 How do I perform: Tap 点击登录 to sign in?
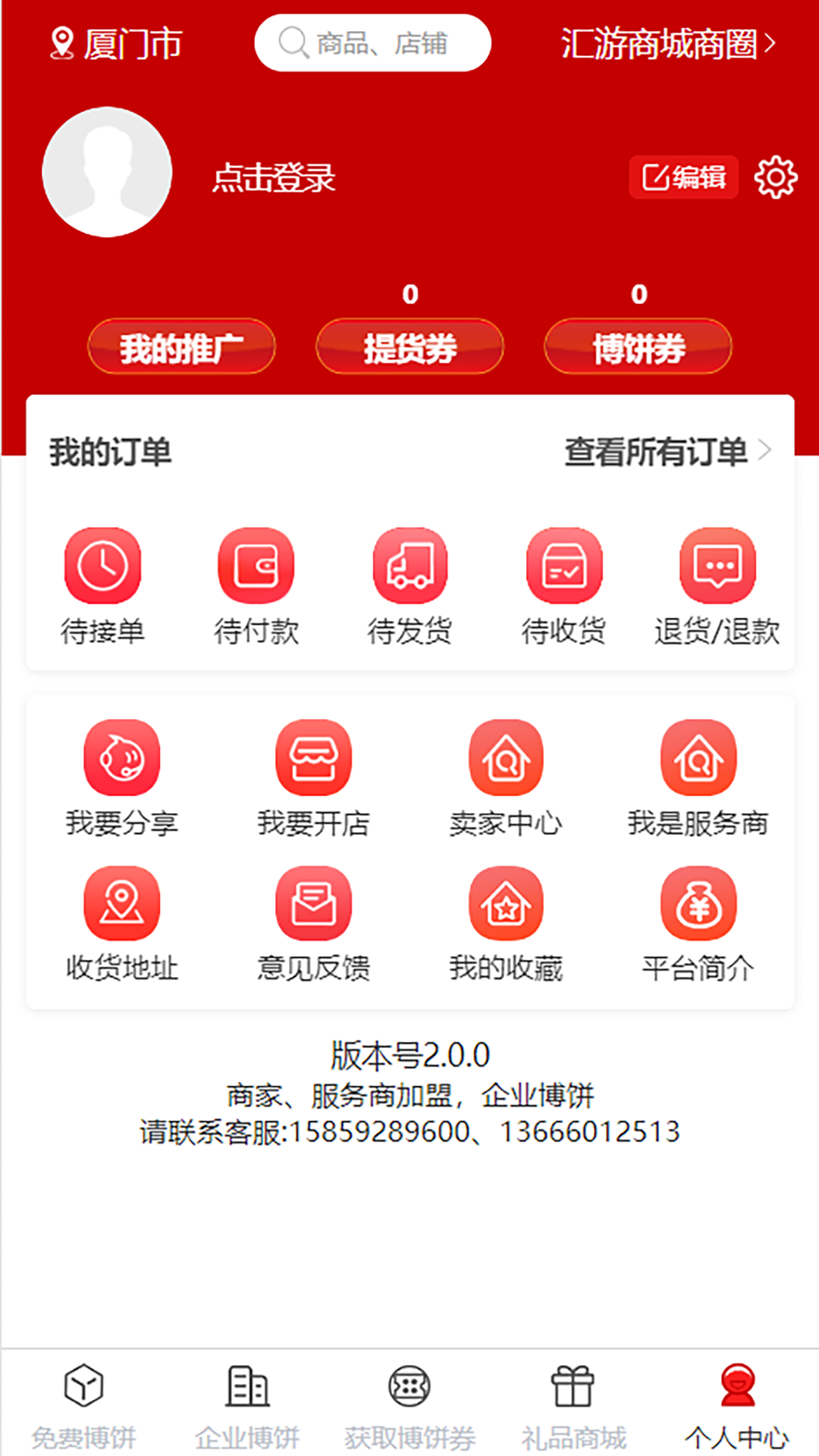pyautogui.click(x=274, y=178)
